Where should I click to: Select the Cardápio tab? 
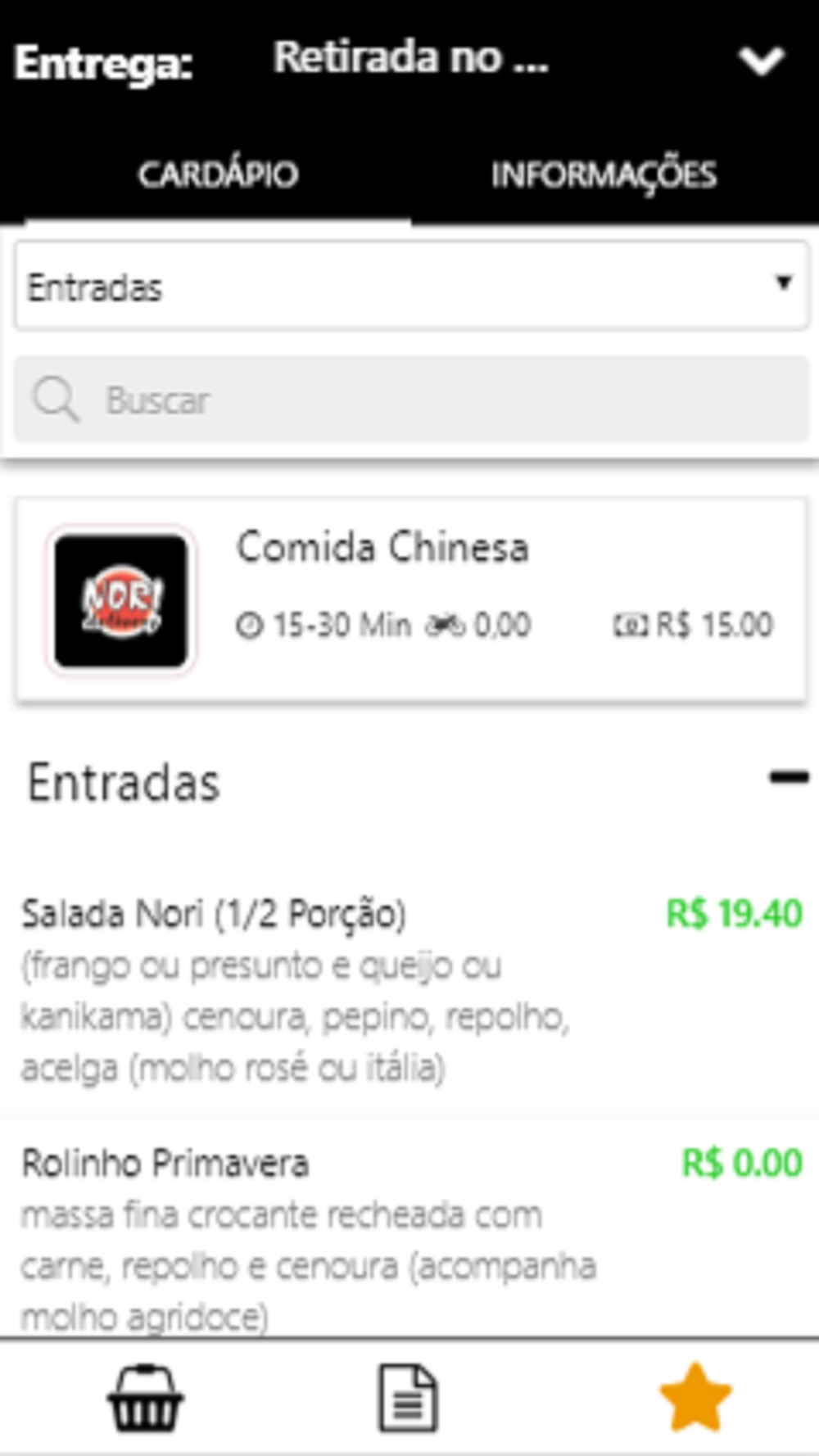click(x=218, y=175)
